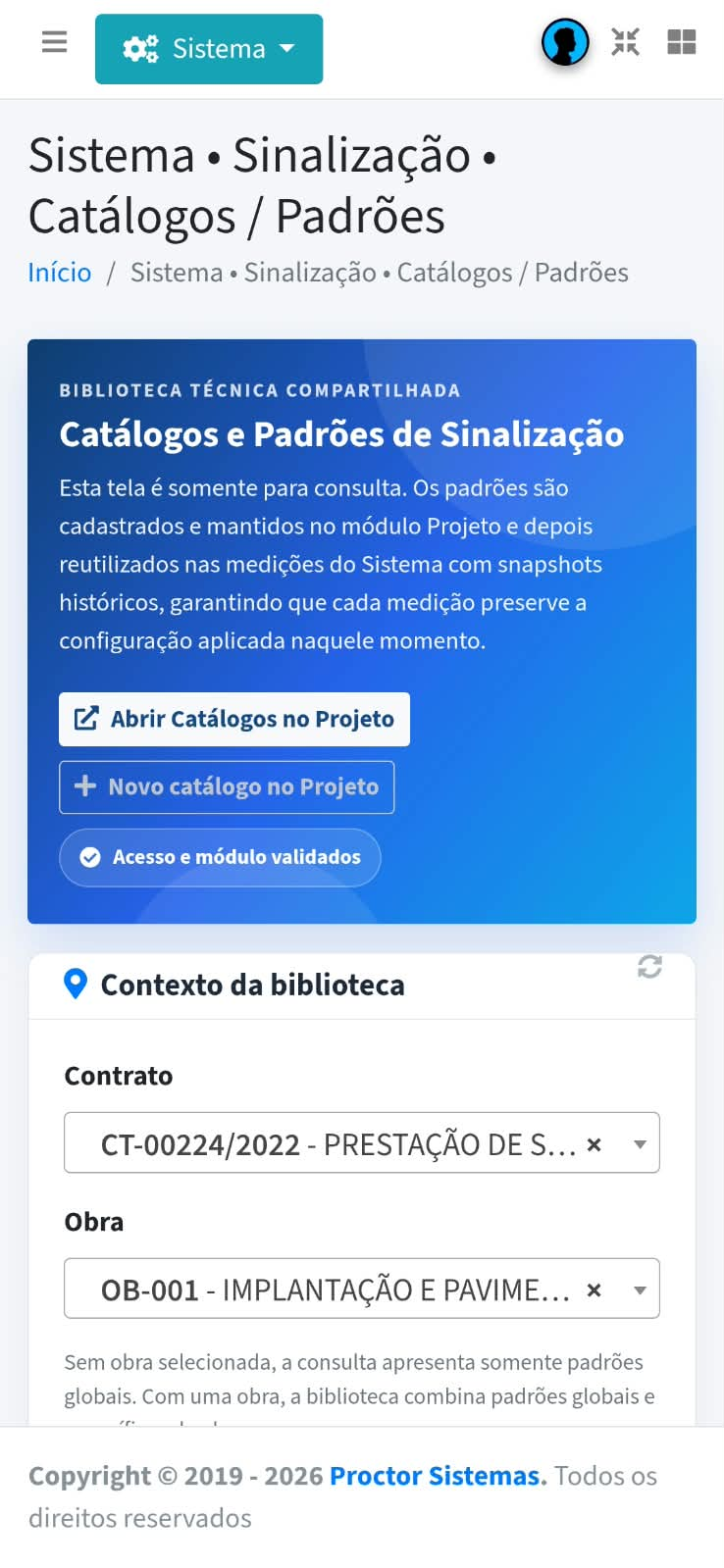The height and width of the screenshot is (1568, 724).
Task: Open the hamburger side menu
Action: click(x=55, y=42)
